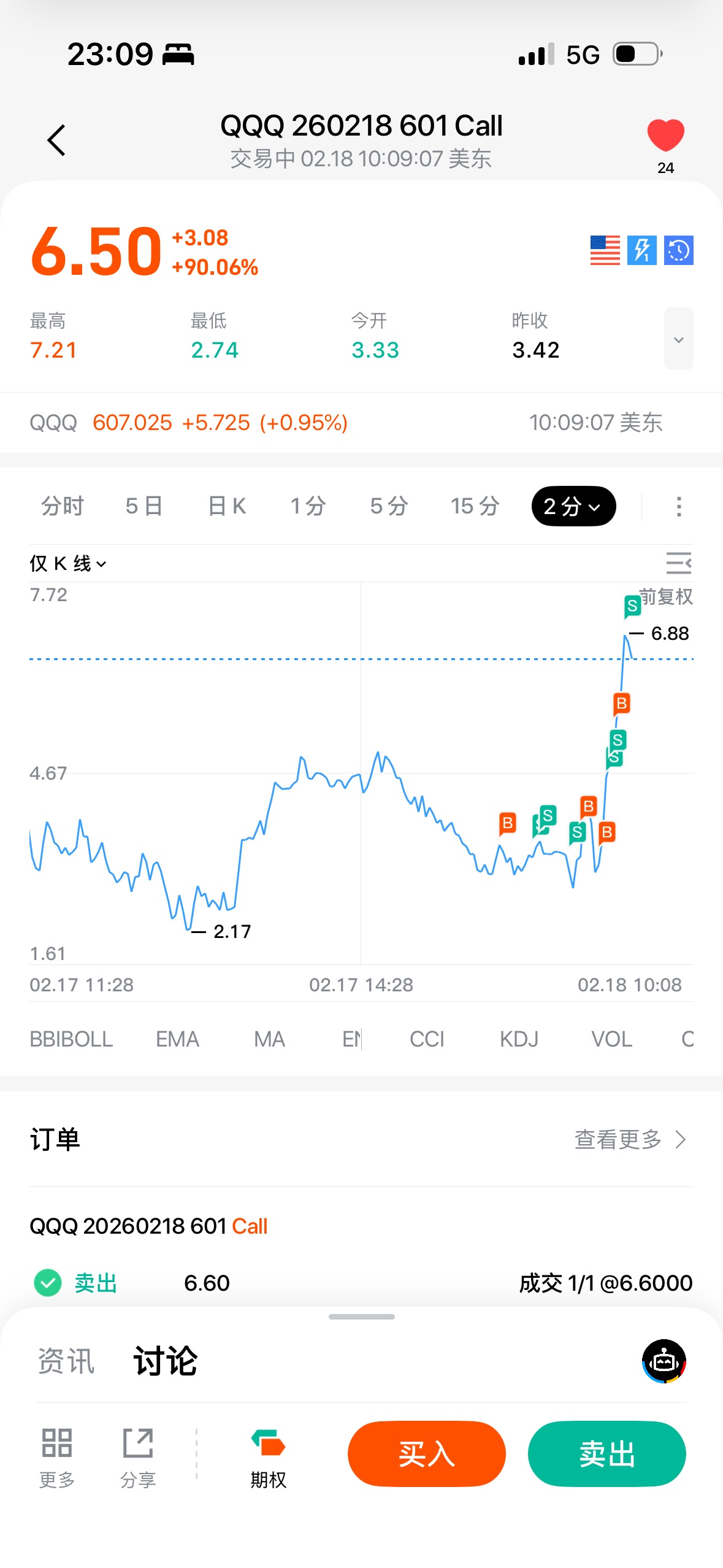Tap the orange 买入 button
The image size is (723, 1568).
coord(426,1454)
